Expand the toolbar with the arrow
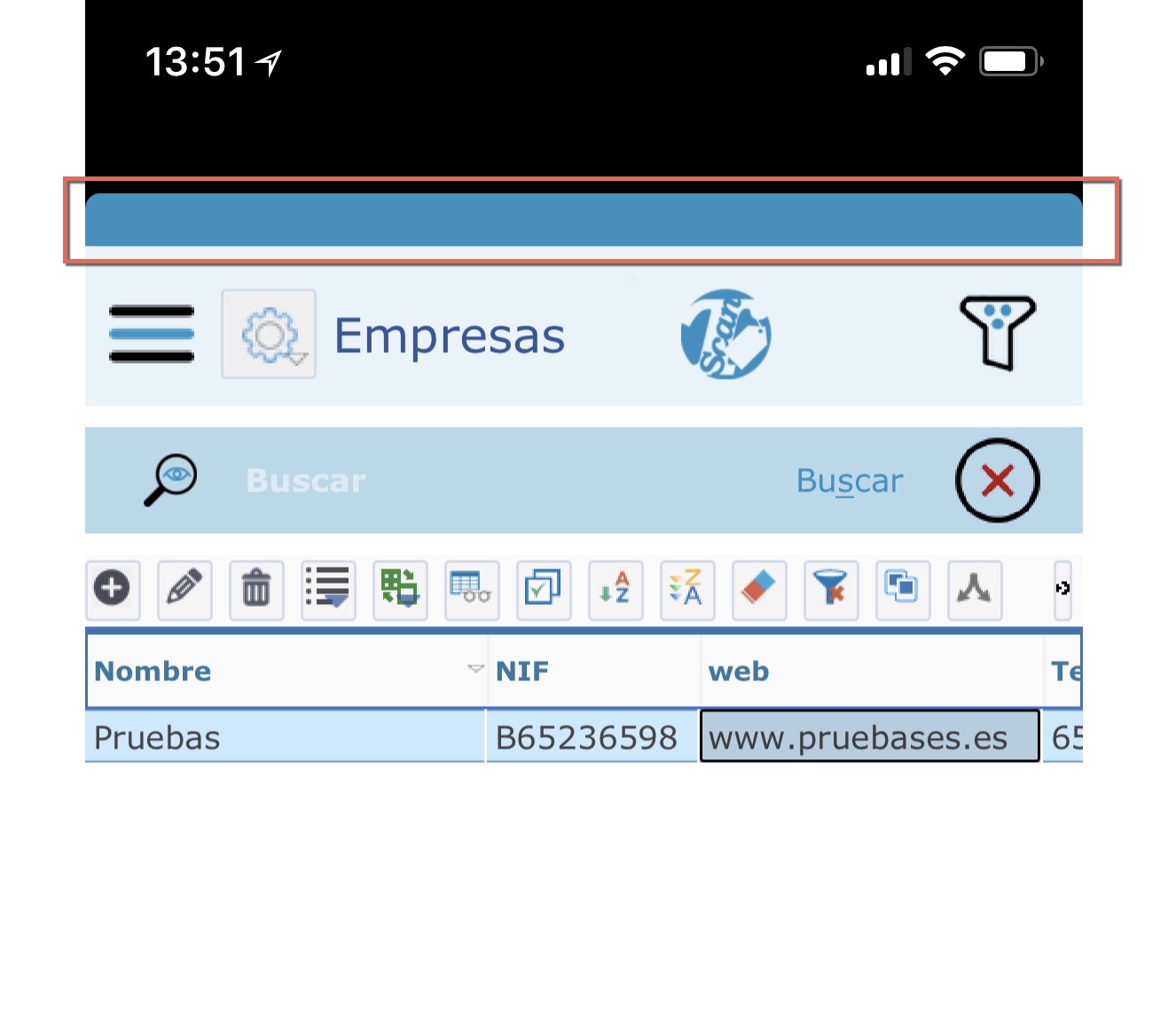Screen dimensions: 1176x1020 pos(1062,589)
